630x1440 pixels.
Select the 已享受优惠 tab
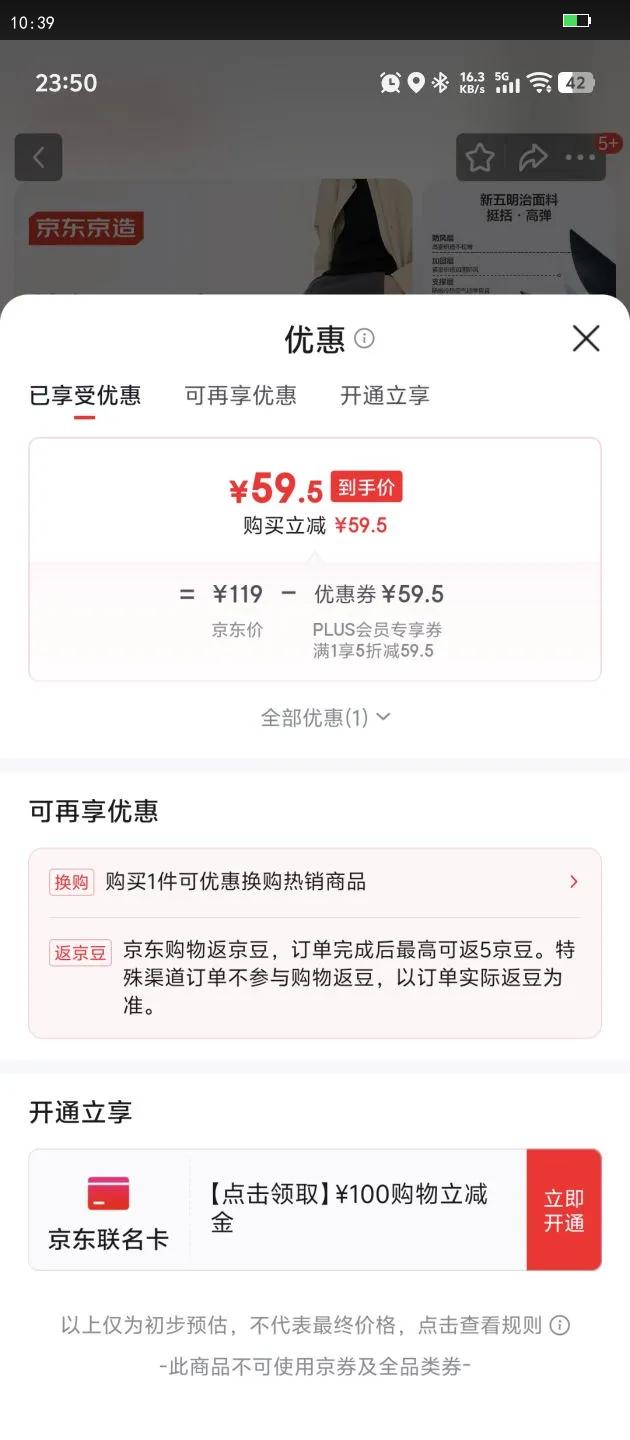point(85,395)
